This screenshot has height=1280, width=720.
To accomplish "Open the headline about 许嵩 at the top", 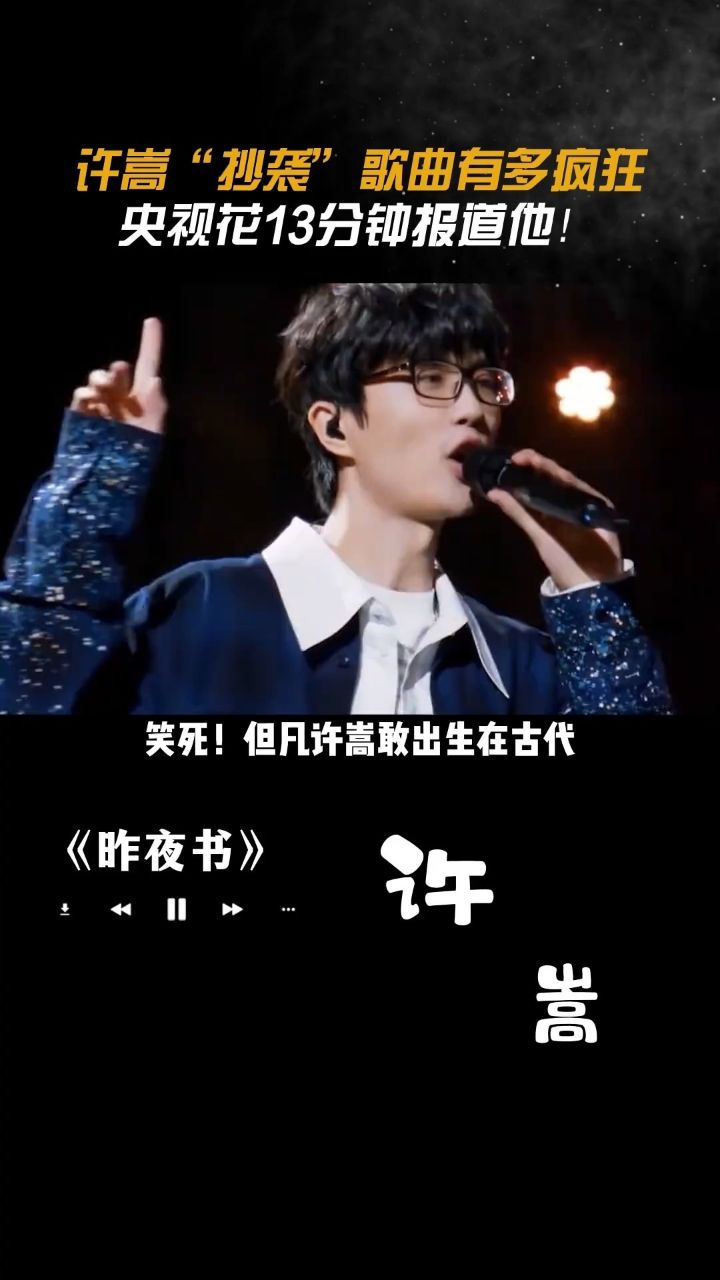I will coord(360,168).
